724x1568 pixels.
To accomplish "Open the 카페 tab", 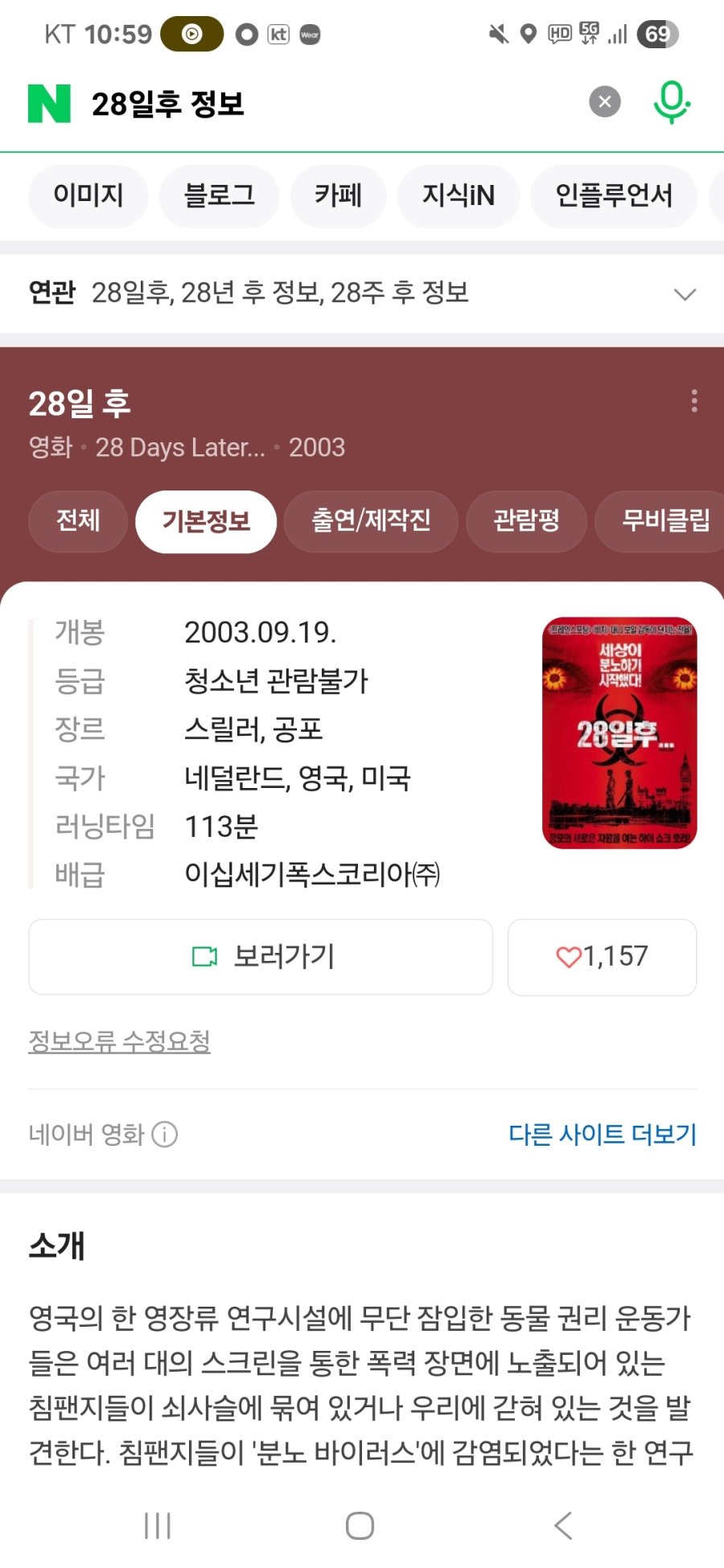I will [338, 195].
